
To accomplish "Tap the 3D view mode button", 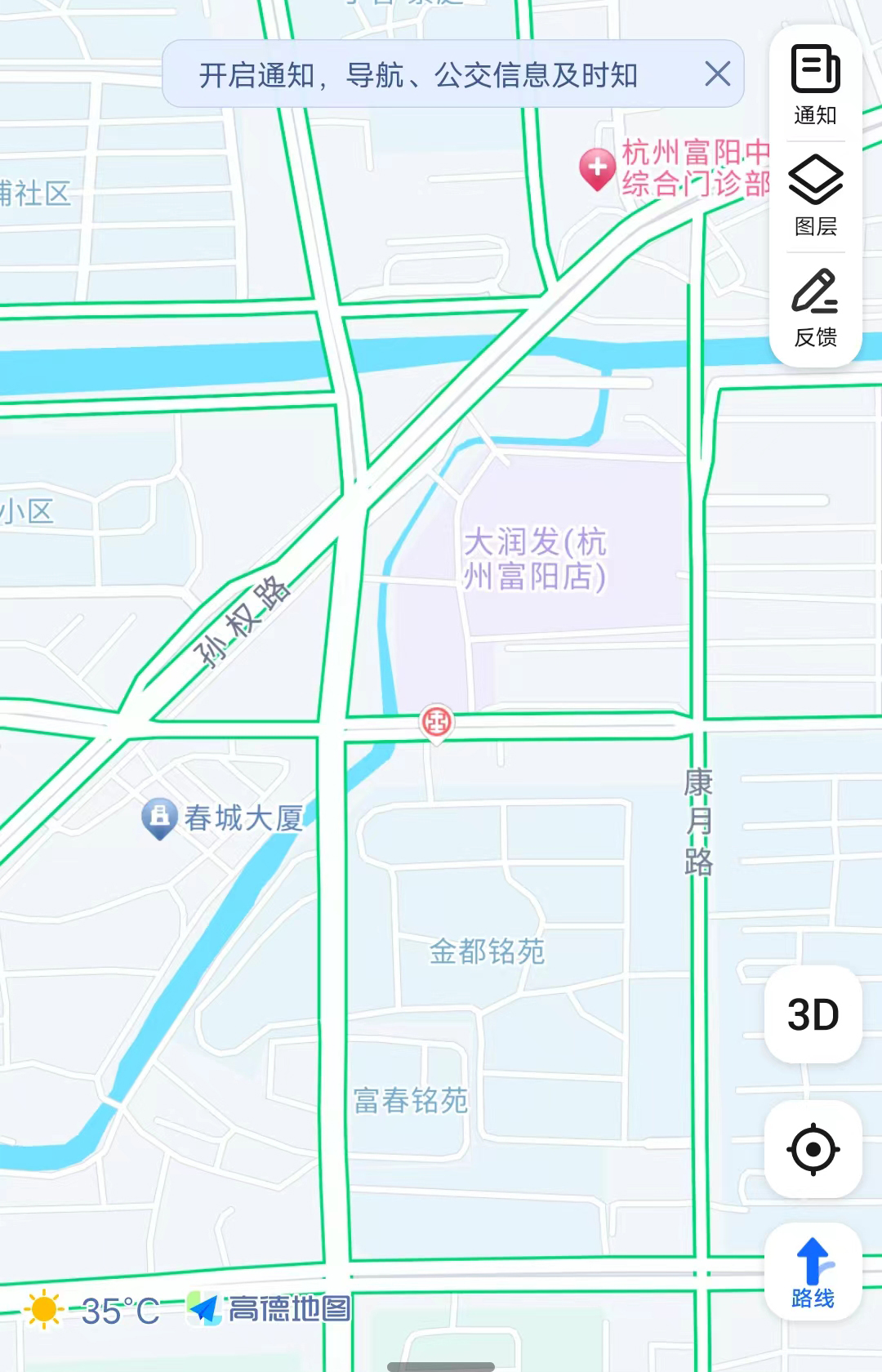I will coord(813,1014).
